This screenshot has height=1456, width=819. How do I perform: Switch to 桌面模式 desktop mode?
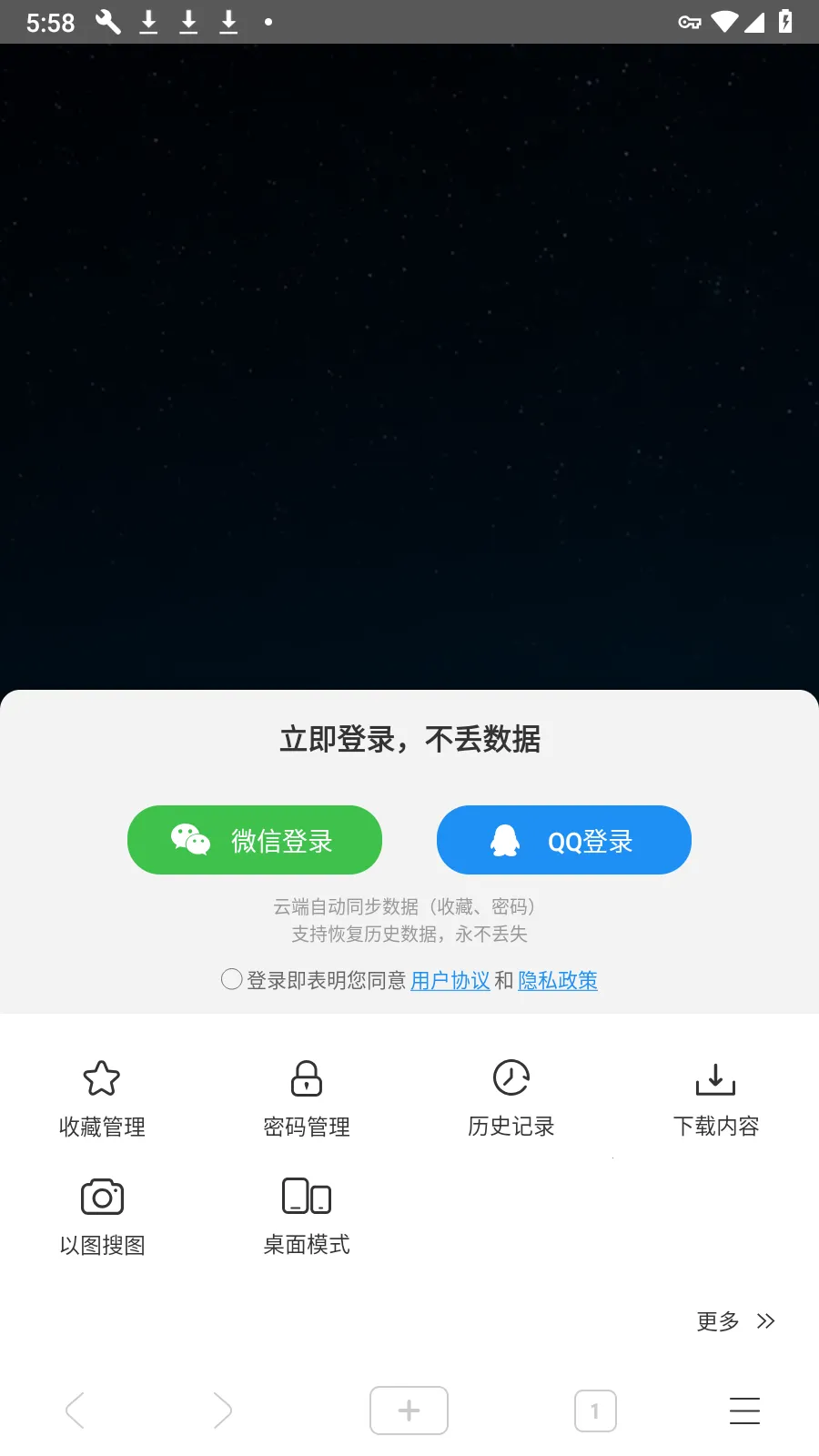click(x=306, y=1215)
